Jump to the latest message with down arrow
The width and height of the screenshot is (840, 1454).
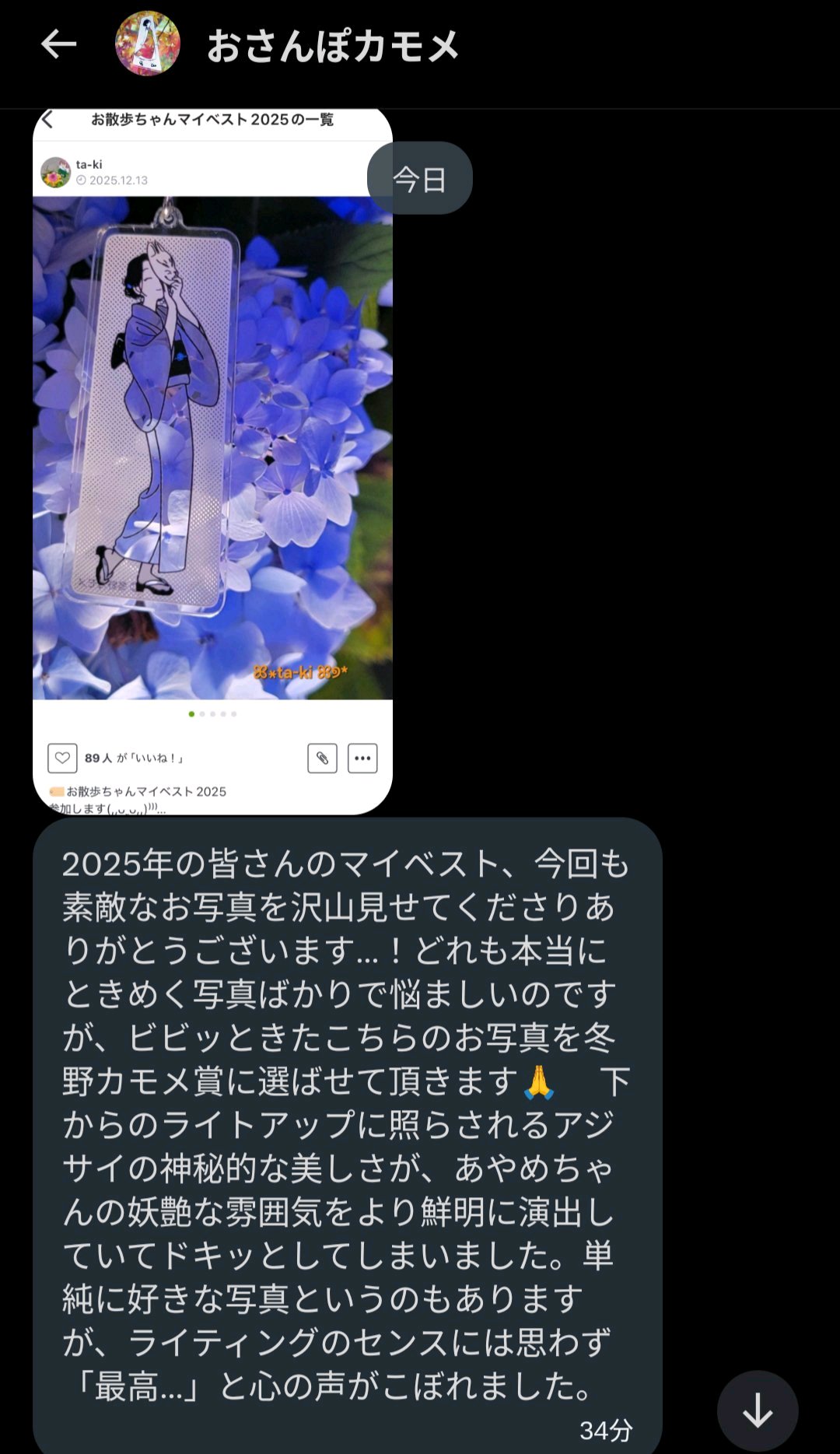757,1410
